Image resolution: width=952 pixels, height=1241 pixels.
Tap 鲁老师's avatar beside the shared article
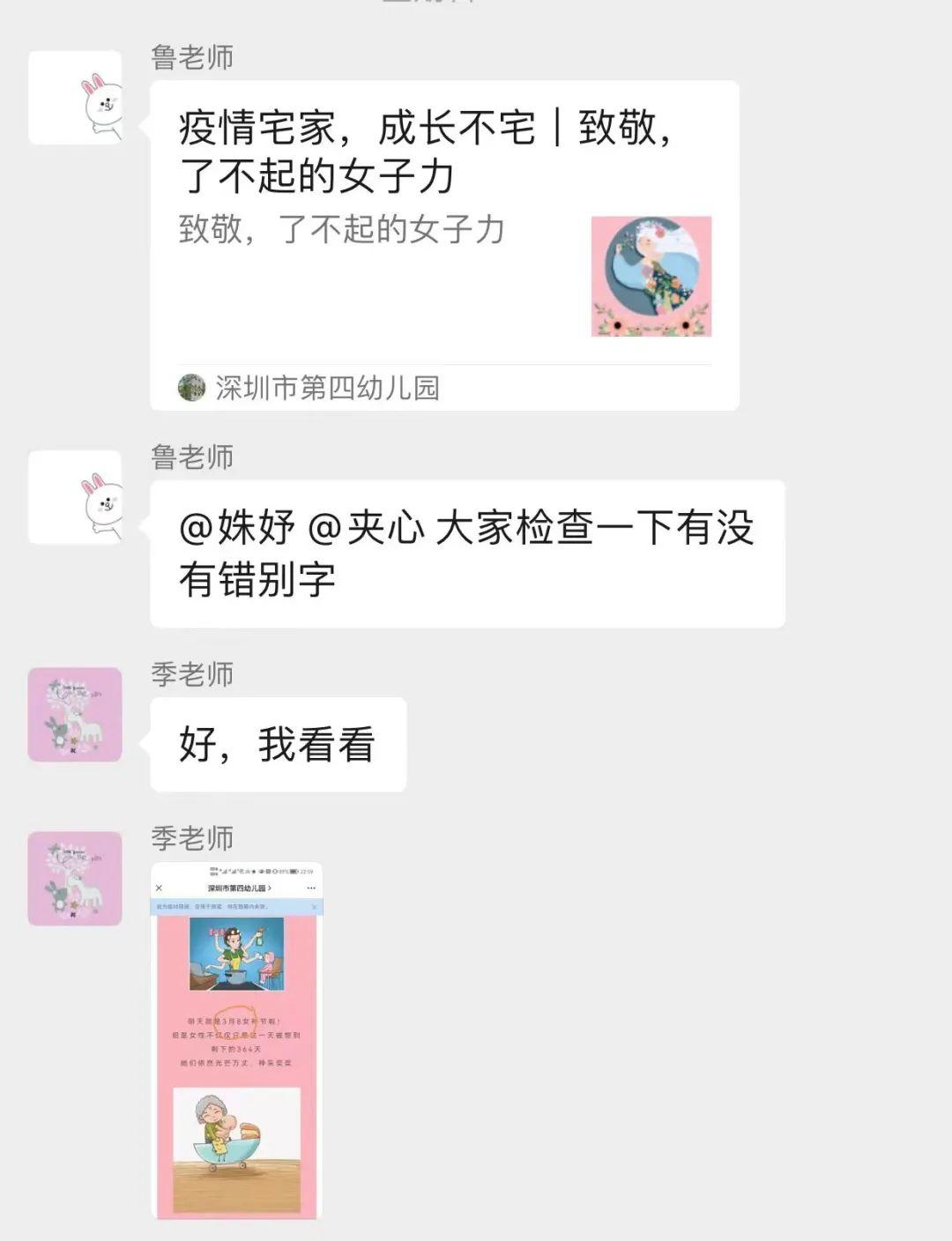tap(75, 98)
